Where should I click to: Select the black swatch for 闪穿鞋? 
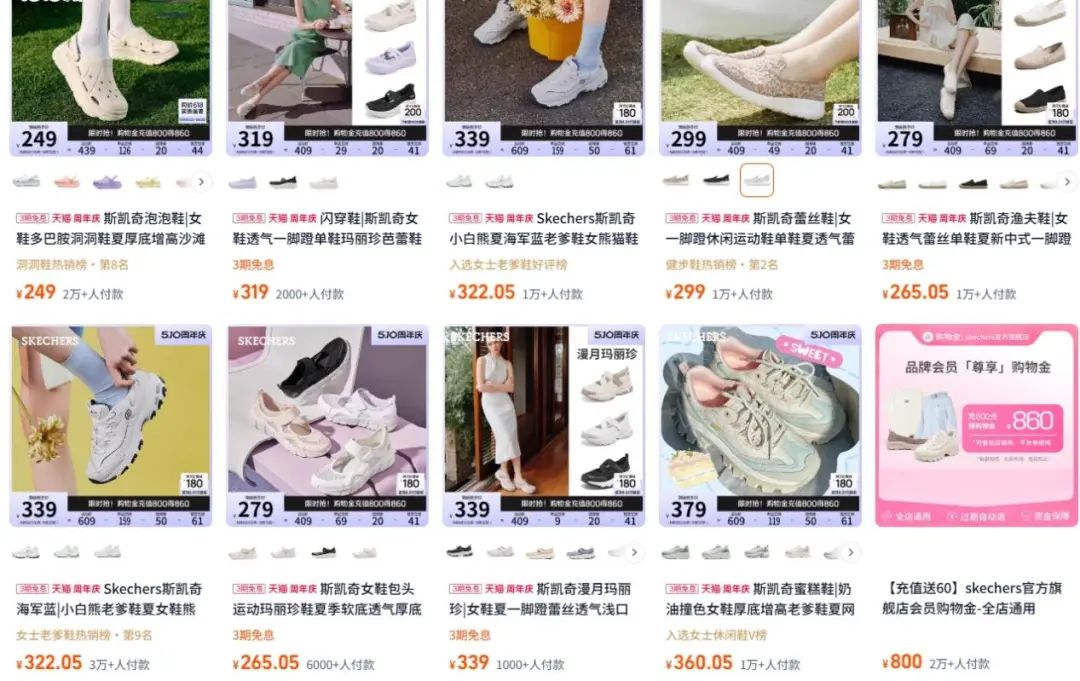[x=283, y=182]
